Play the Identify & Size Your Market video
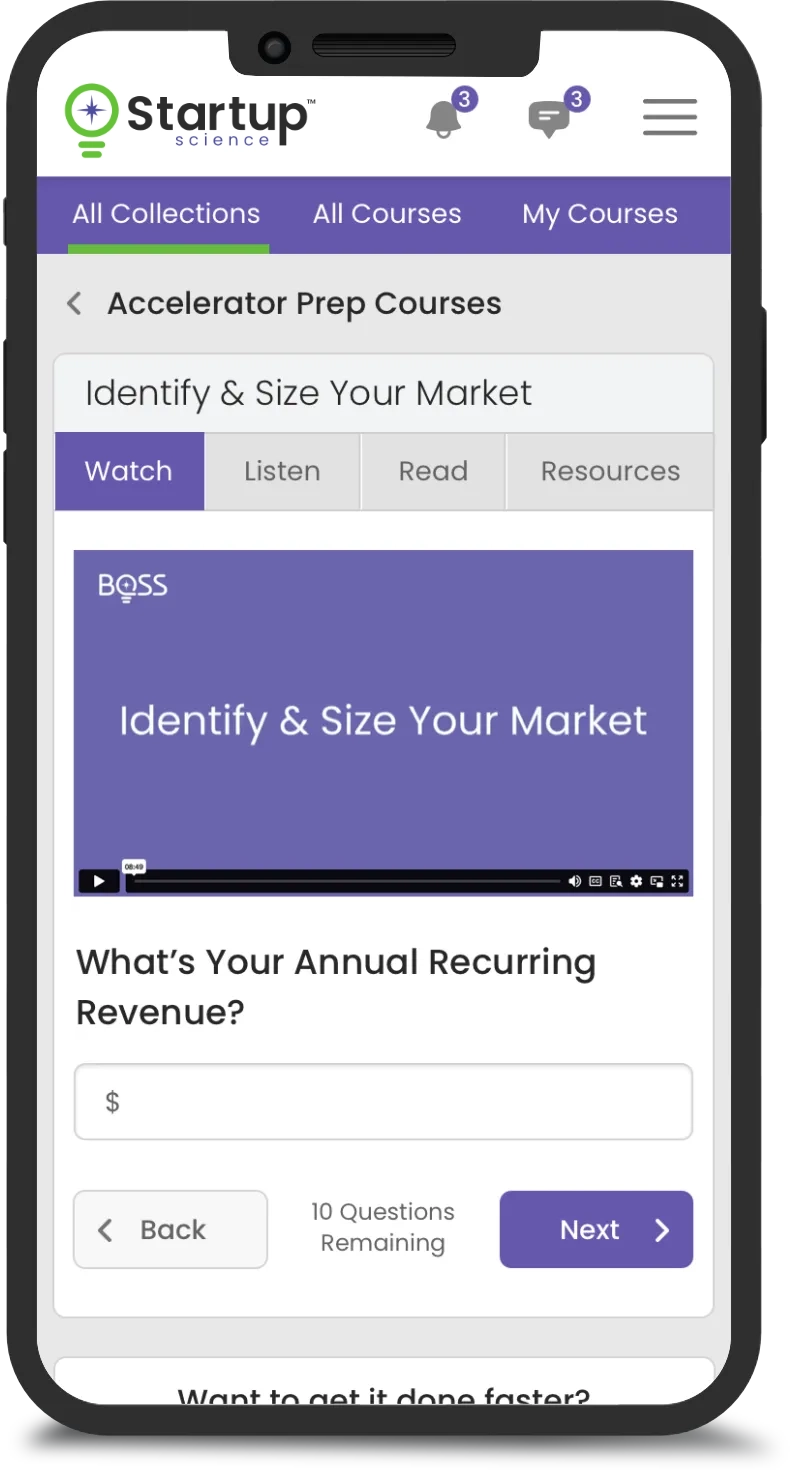The height and width of the screenshot is (1473, 800). tap(99, 881)
